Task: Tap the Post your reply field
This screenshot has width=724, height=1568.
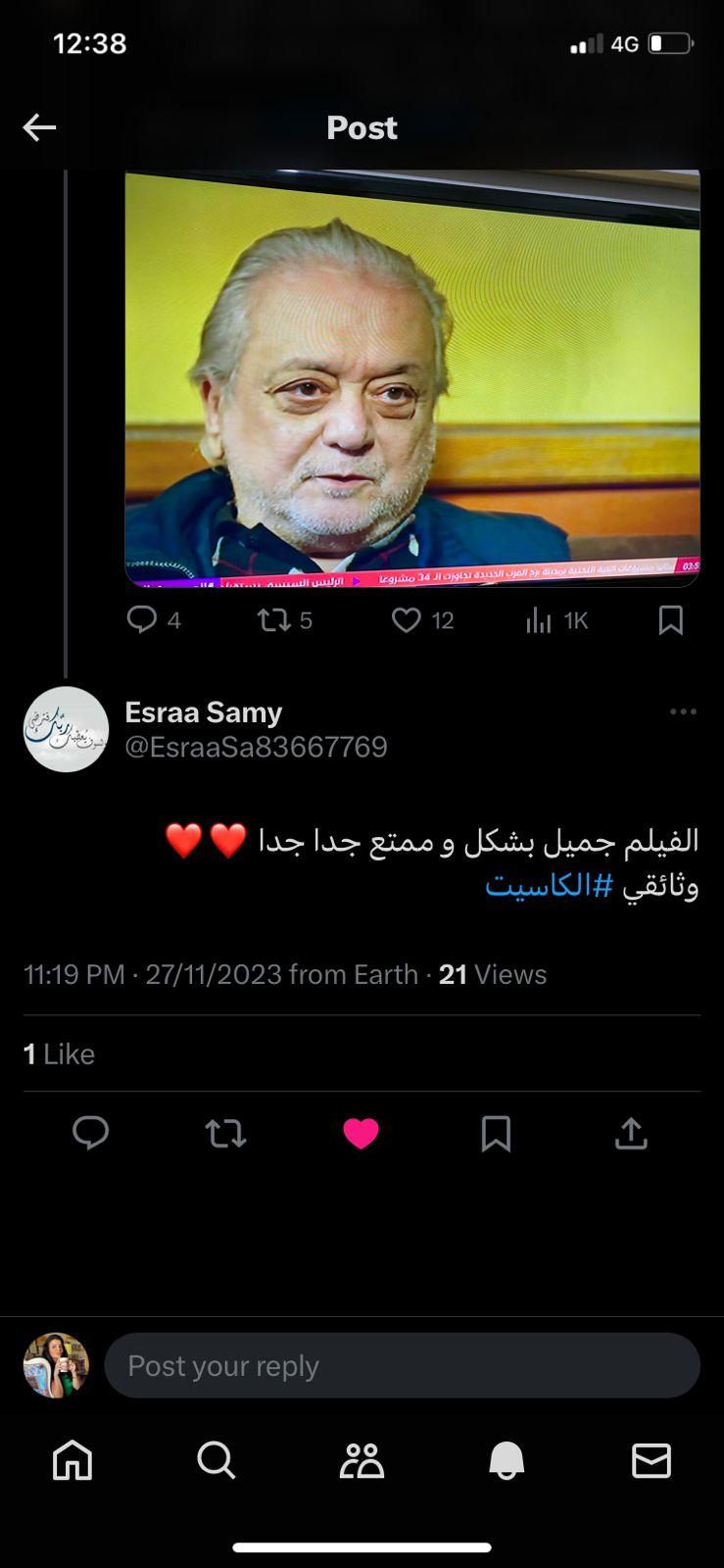Action: click(x=402, y=1365)
